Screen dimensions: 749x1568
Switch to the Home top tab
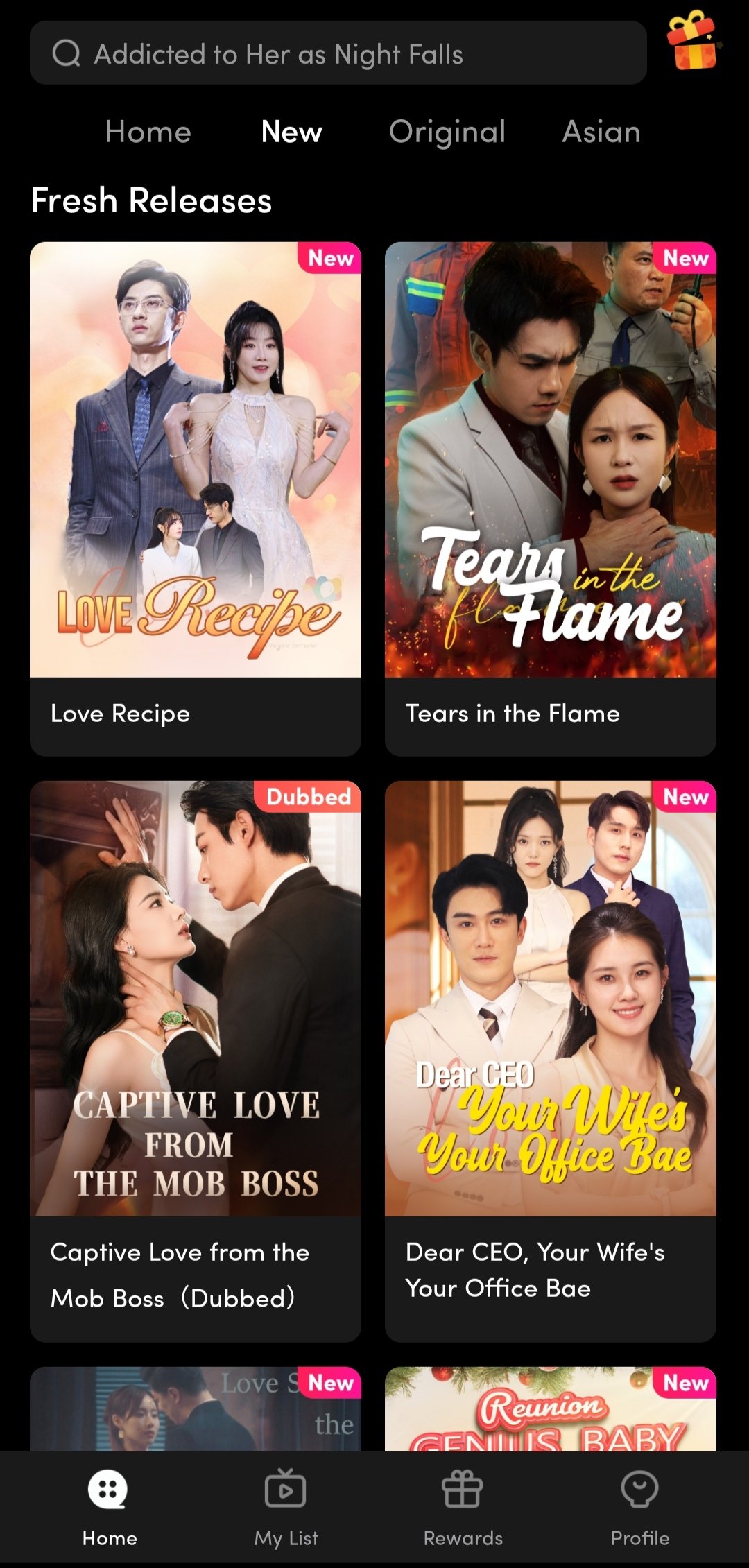click(x=148, y=132)
